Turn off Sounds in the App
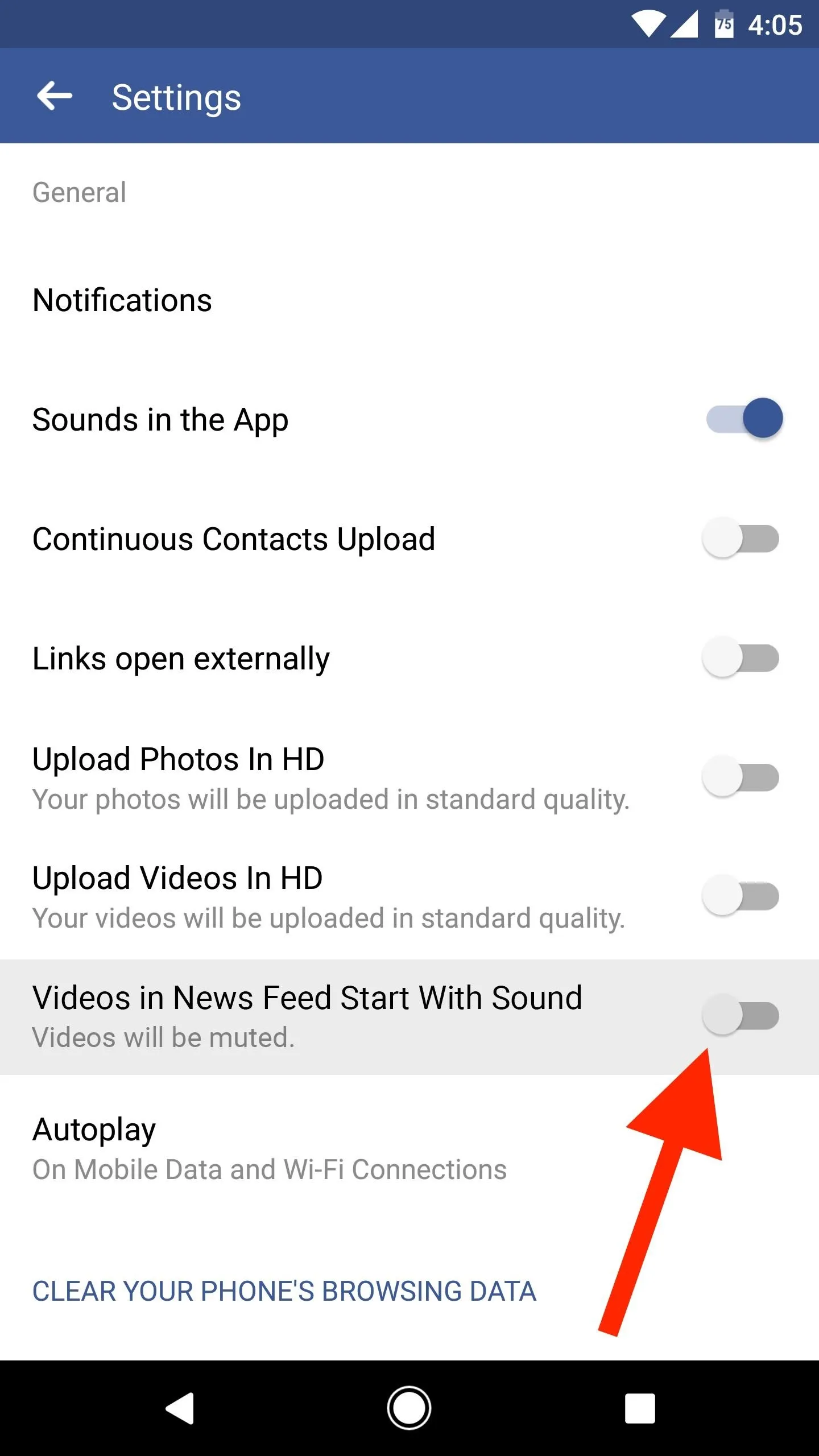This screenshot has width=819, height=1456. [744, 419]
